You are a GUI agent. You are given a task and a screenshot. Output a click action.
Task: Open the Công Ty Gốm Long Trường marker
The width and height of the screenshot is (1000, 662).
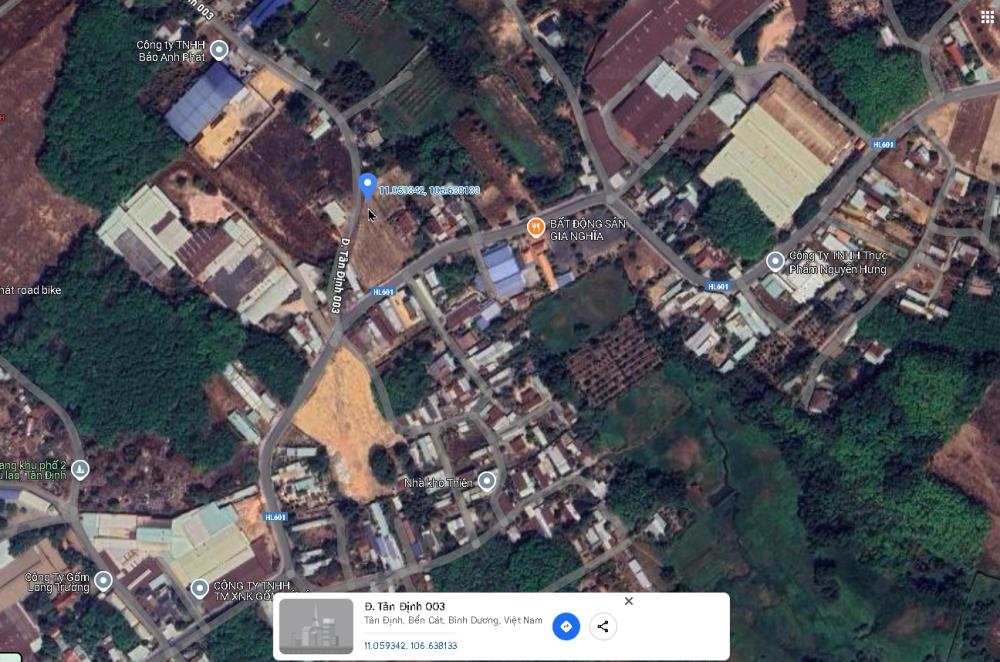click(x=103, y=580)
